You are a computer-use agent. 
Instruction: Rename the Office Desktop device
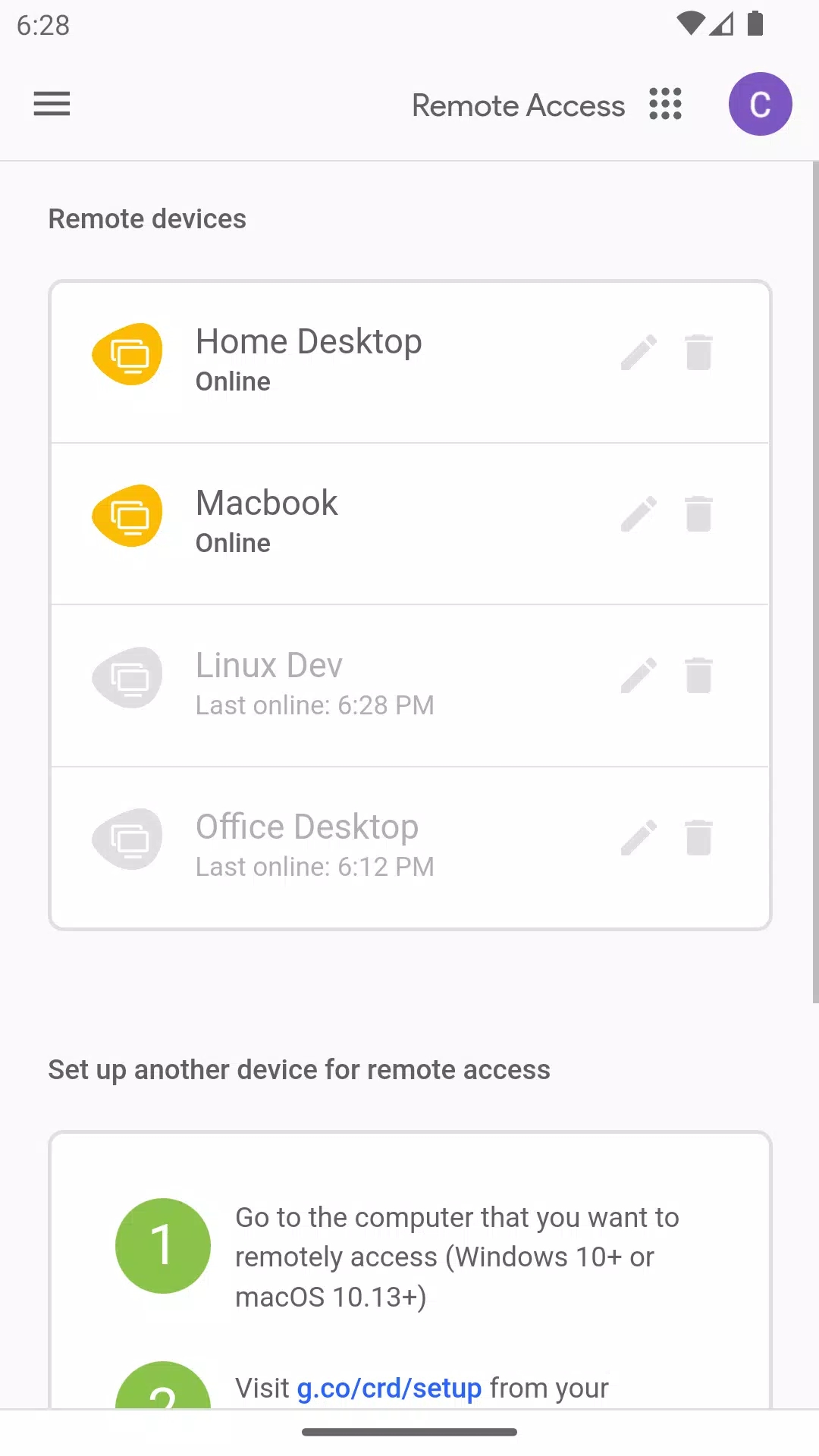point(639,837)
